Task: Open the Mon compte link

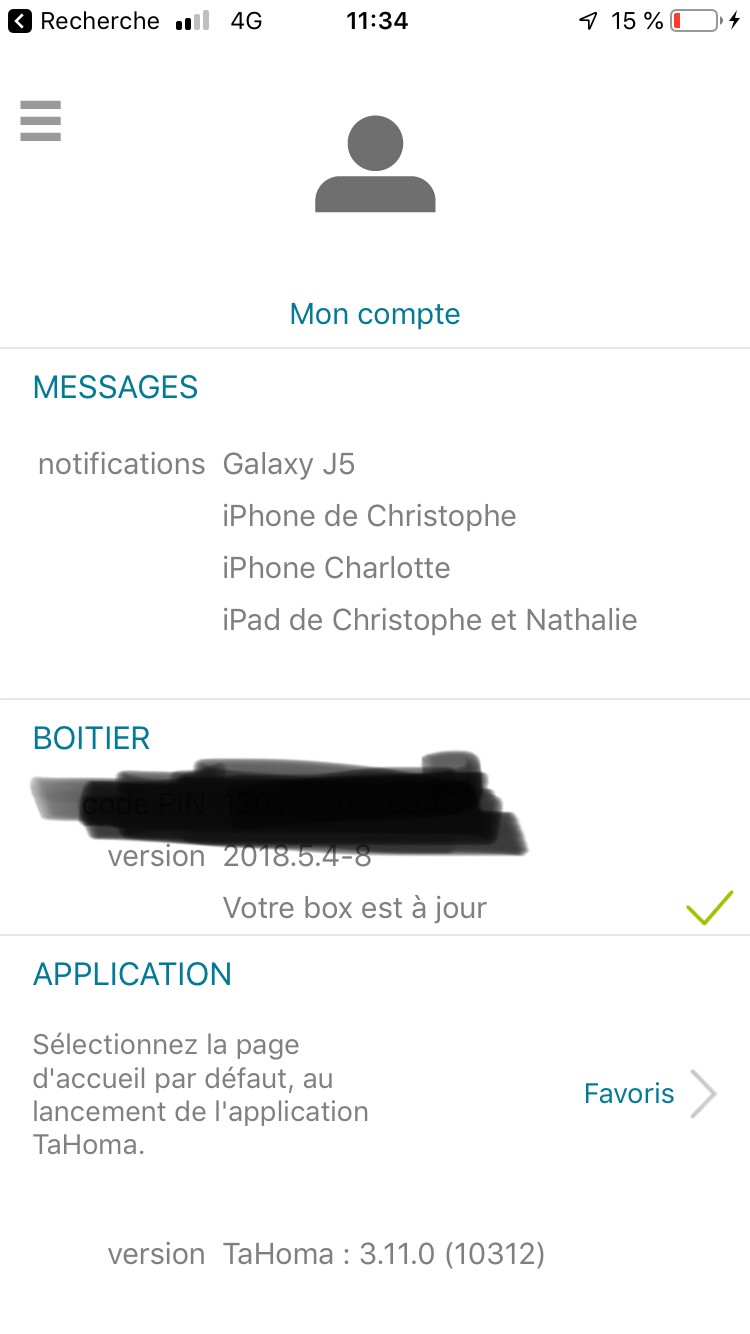Action: tap(375, 314)
